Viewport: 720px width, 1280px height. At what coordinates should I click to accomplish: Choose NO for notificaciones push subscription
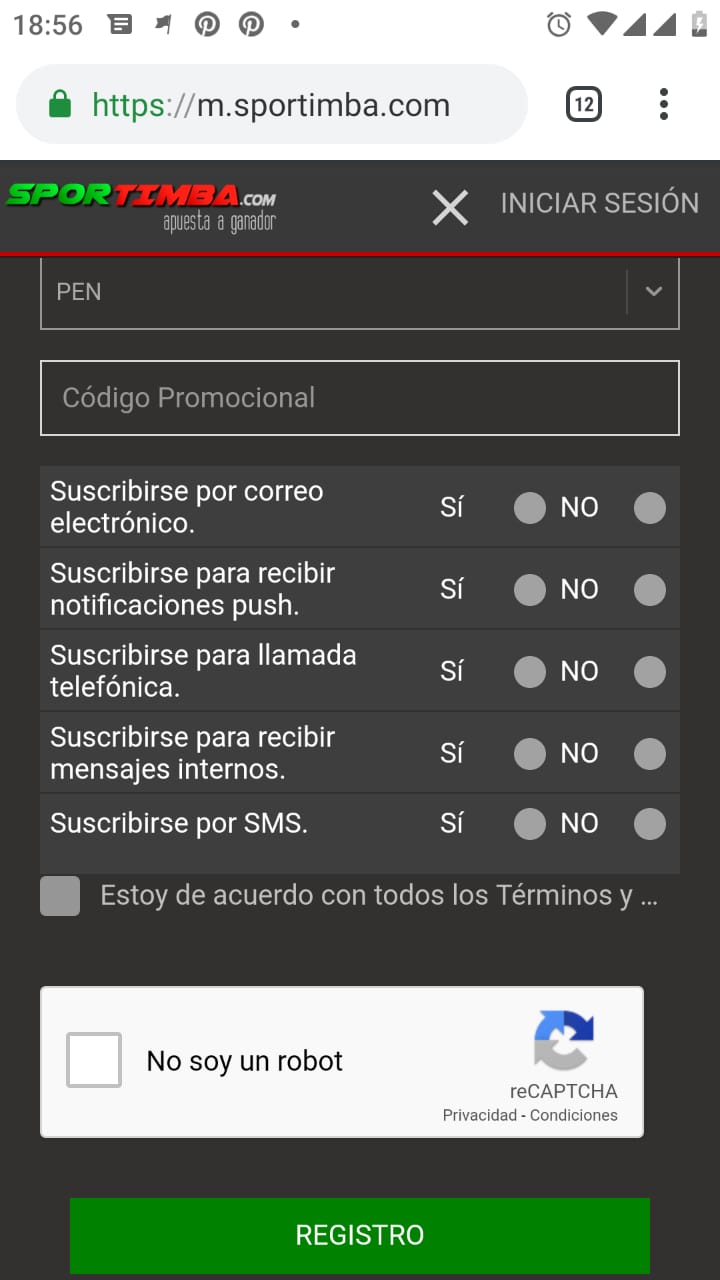(x=649, y=590)
